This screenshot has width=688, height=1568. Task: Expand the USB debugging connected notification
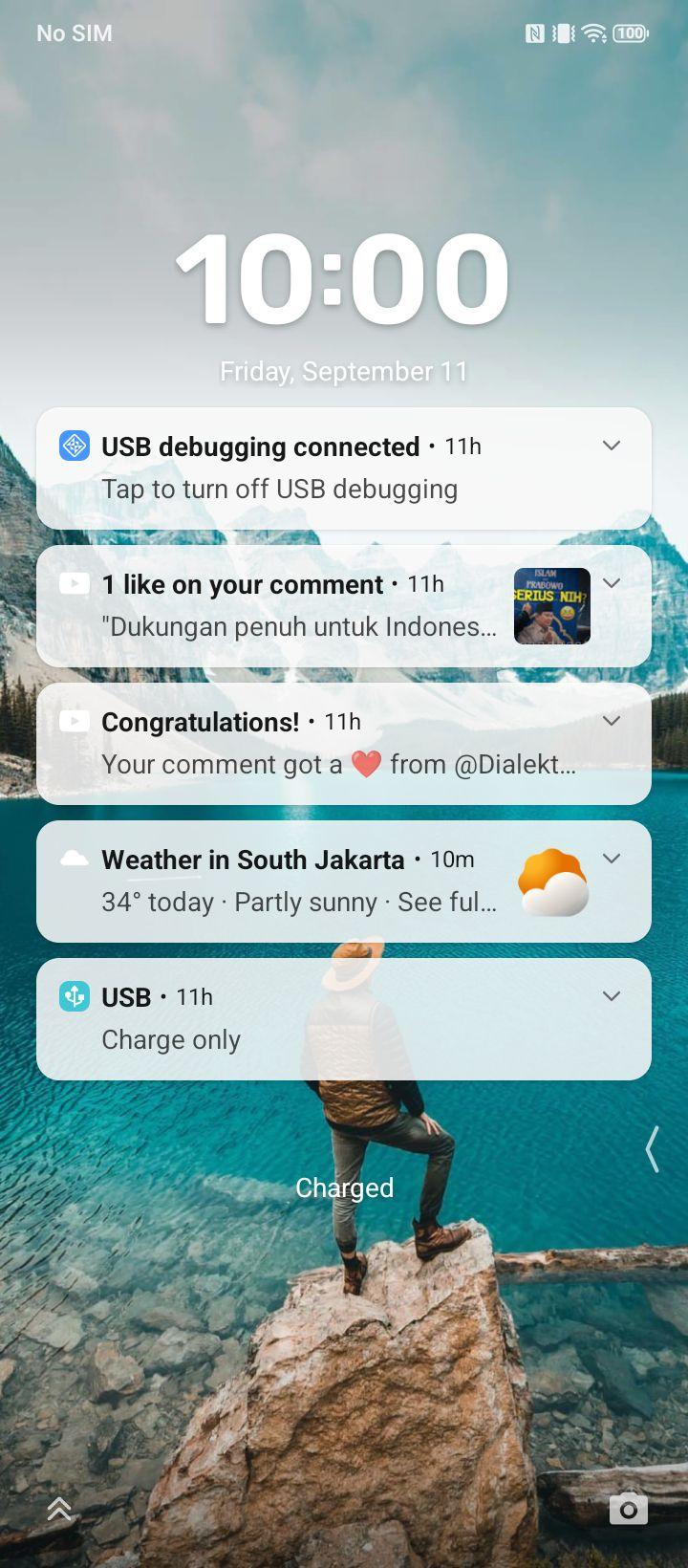[612, 446]
